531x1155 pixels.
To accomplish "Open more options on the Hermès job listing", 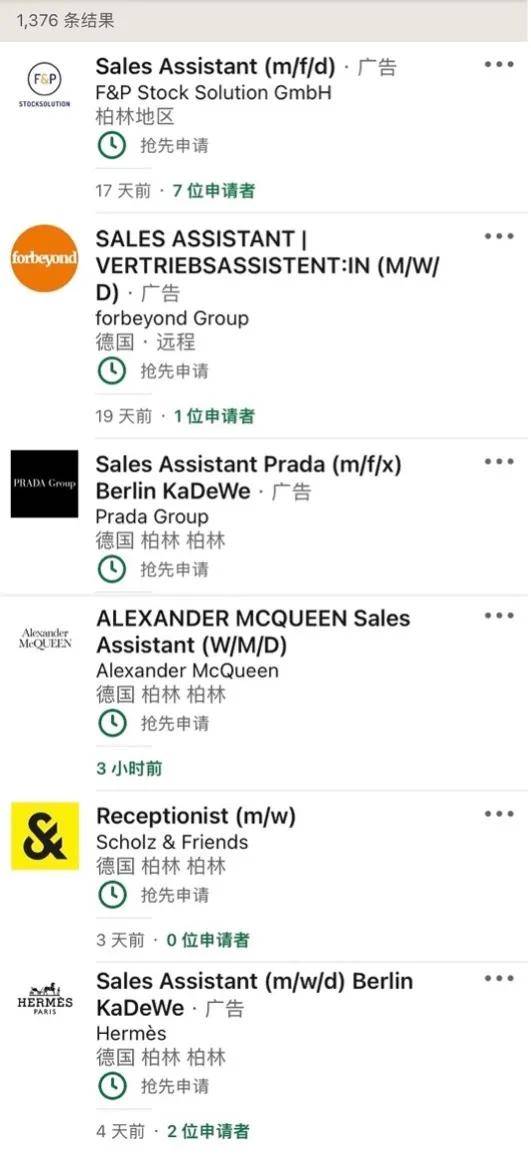I will tap(499, 979).
